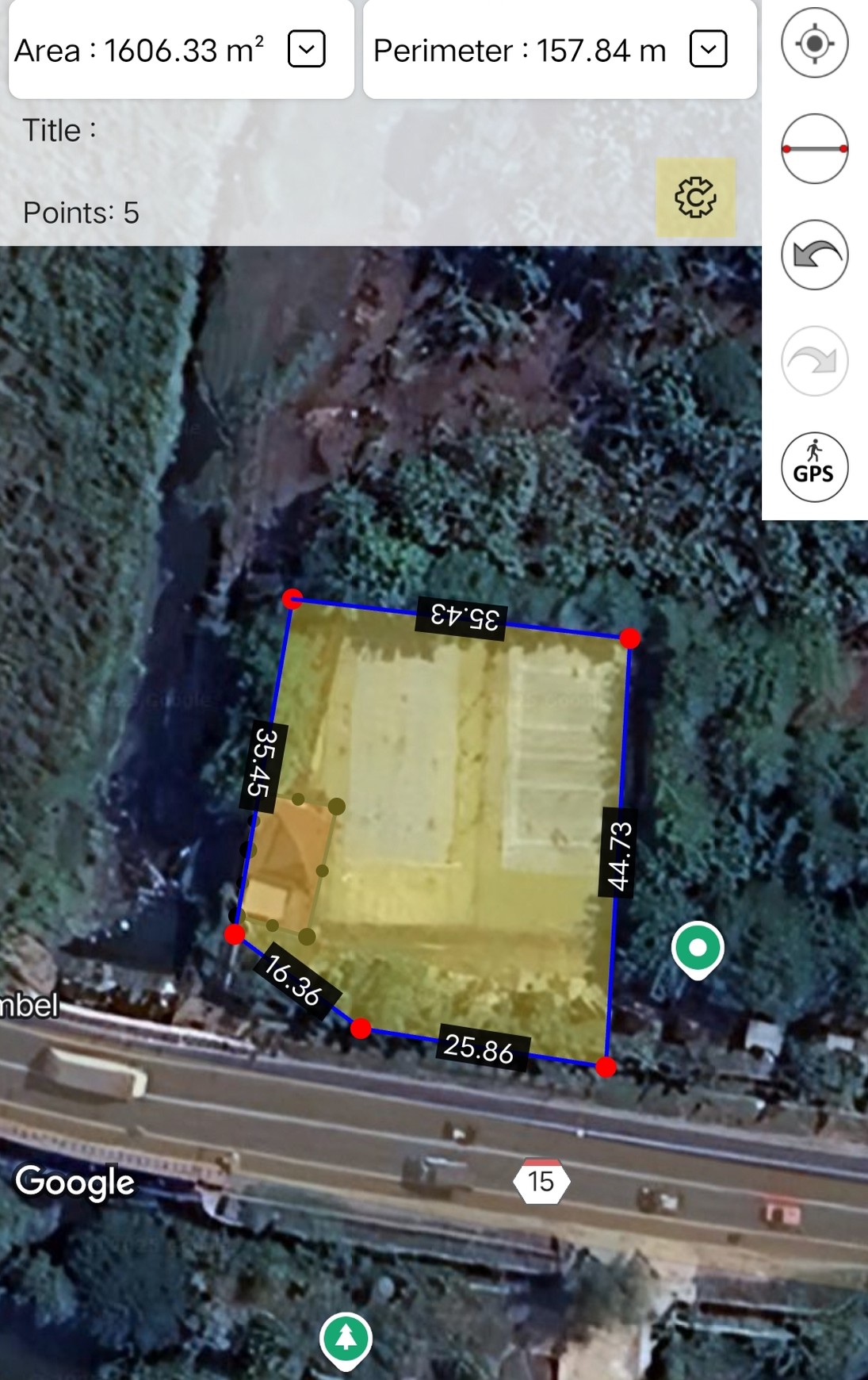868x1380 pixels.
Task: Tap the green map pin beside the plot
Action: click(x=698, y=949)
